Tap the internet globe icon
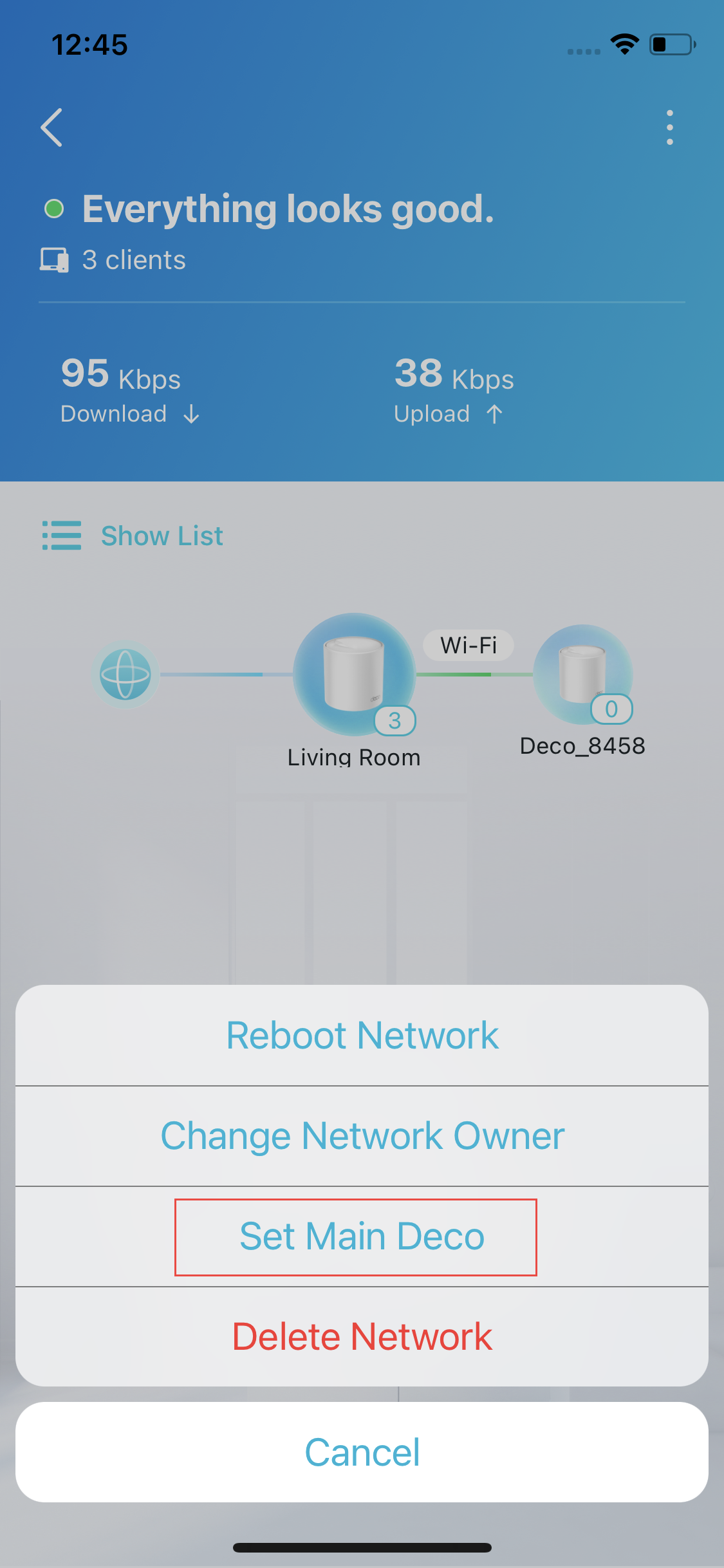The height and width of the screenshot is (1568, 724). [x=126, y=675]
